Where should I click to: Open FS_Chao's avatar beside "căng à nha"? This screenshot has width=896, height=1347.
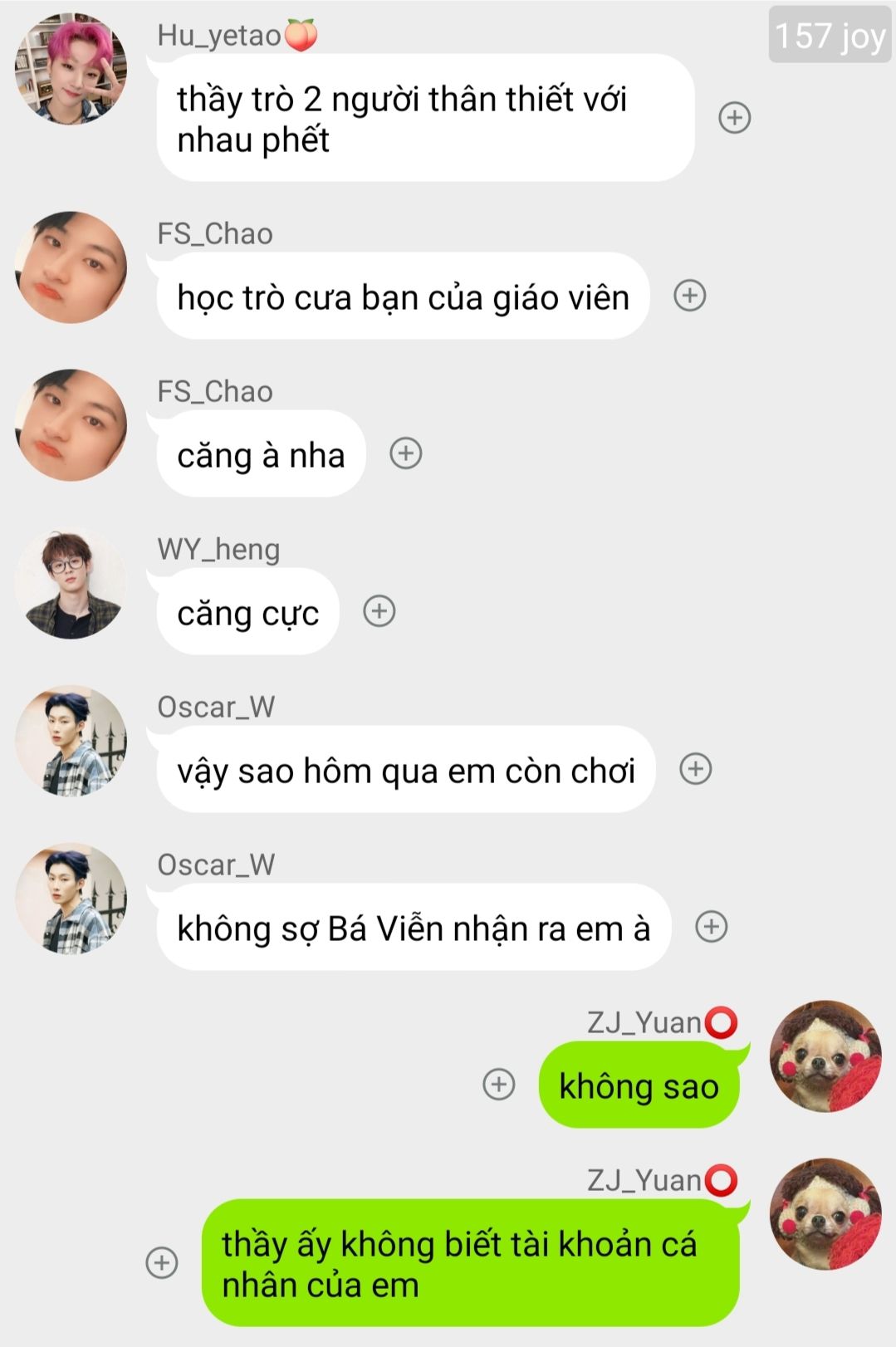coord(71,425)
